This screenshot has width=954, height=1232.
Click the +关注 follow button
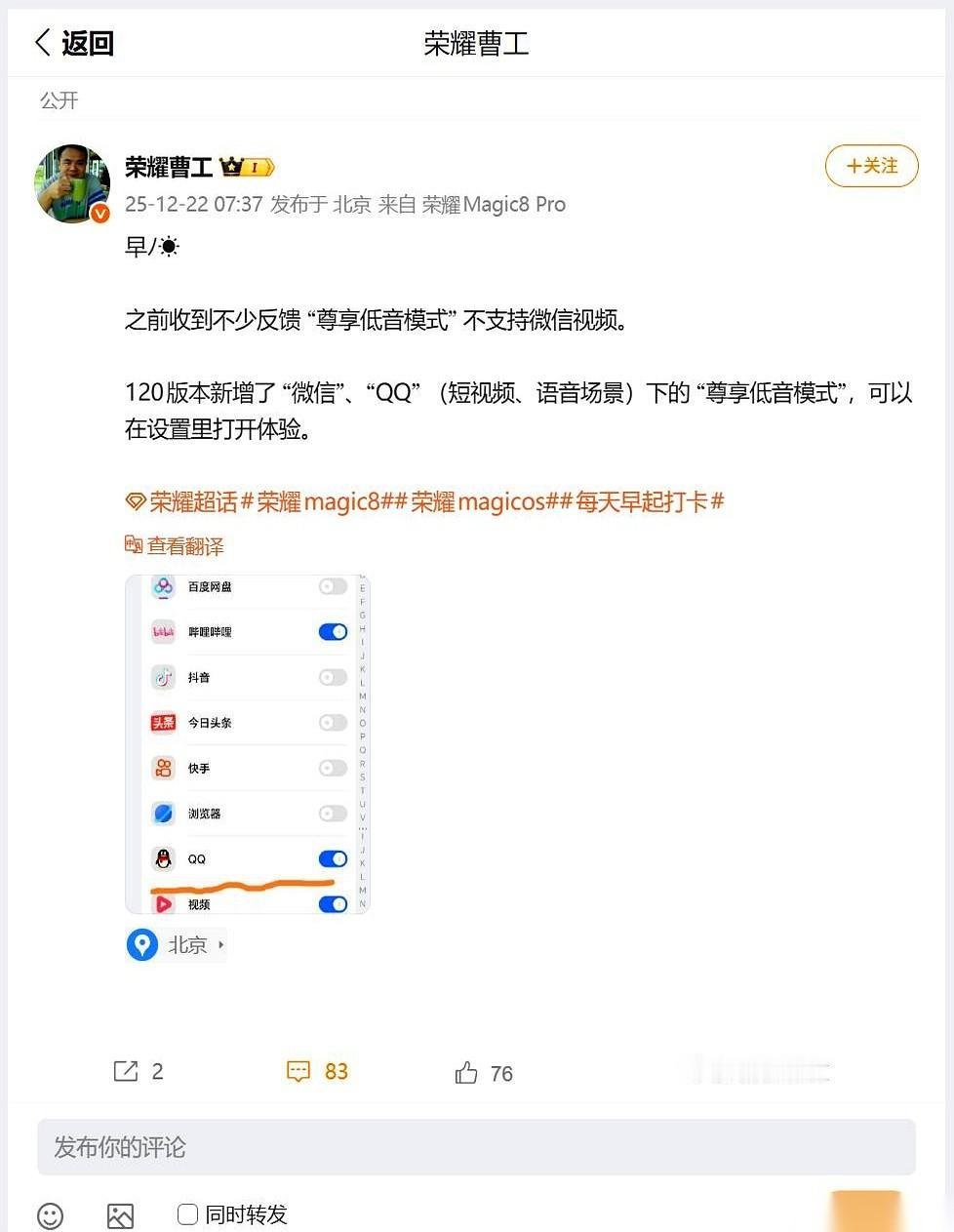[x=871, y=166]
